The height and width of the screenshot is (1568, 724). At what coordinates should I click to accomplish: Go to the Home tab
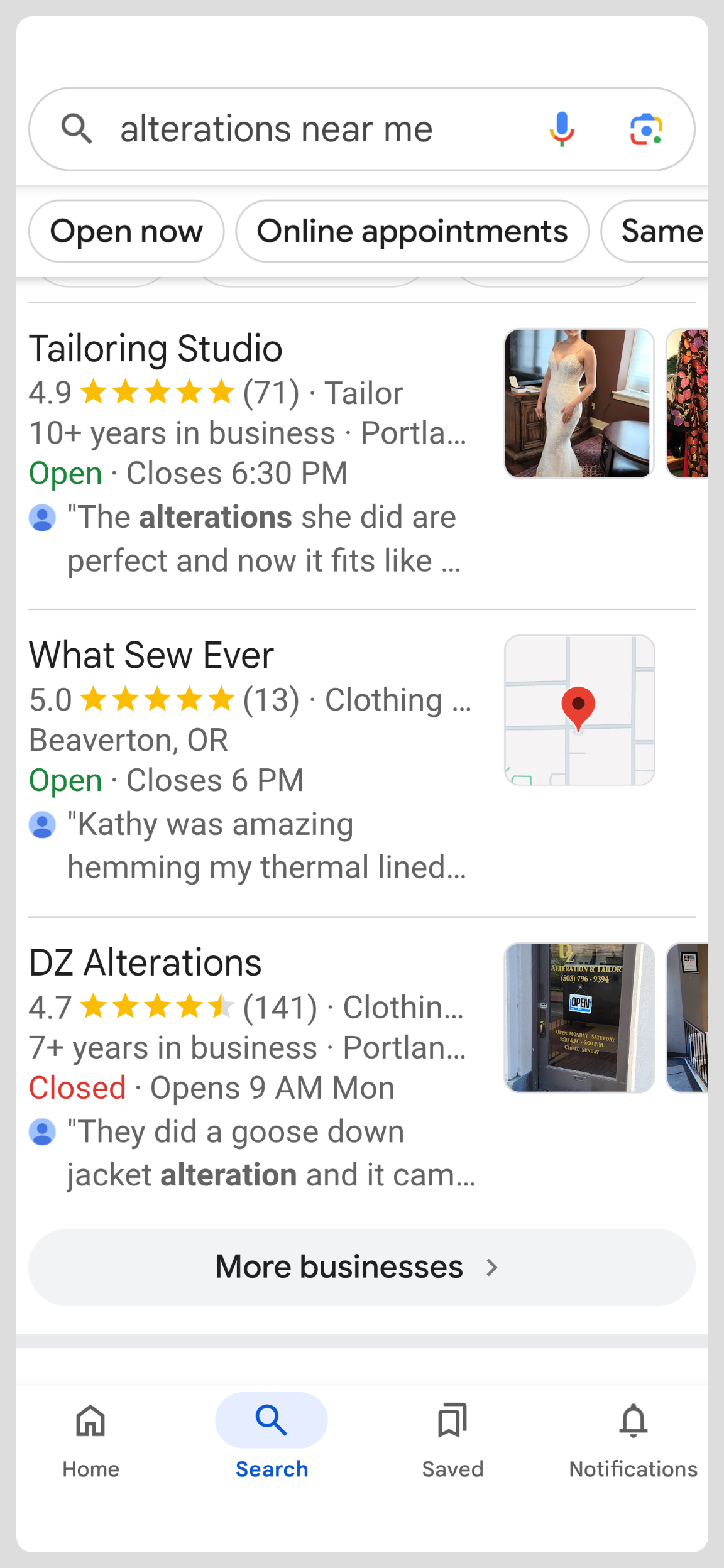pyautogui.click(x=90, y=1435)
